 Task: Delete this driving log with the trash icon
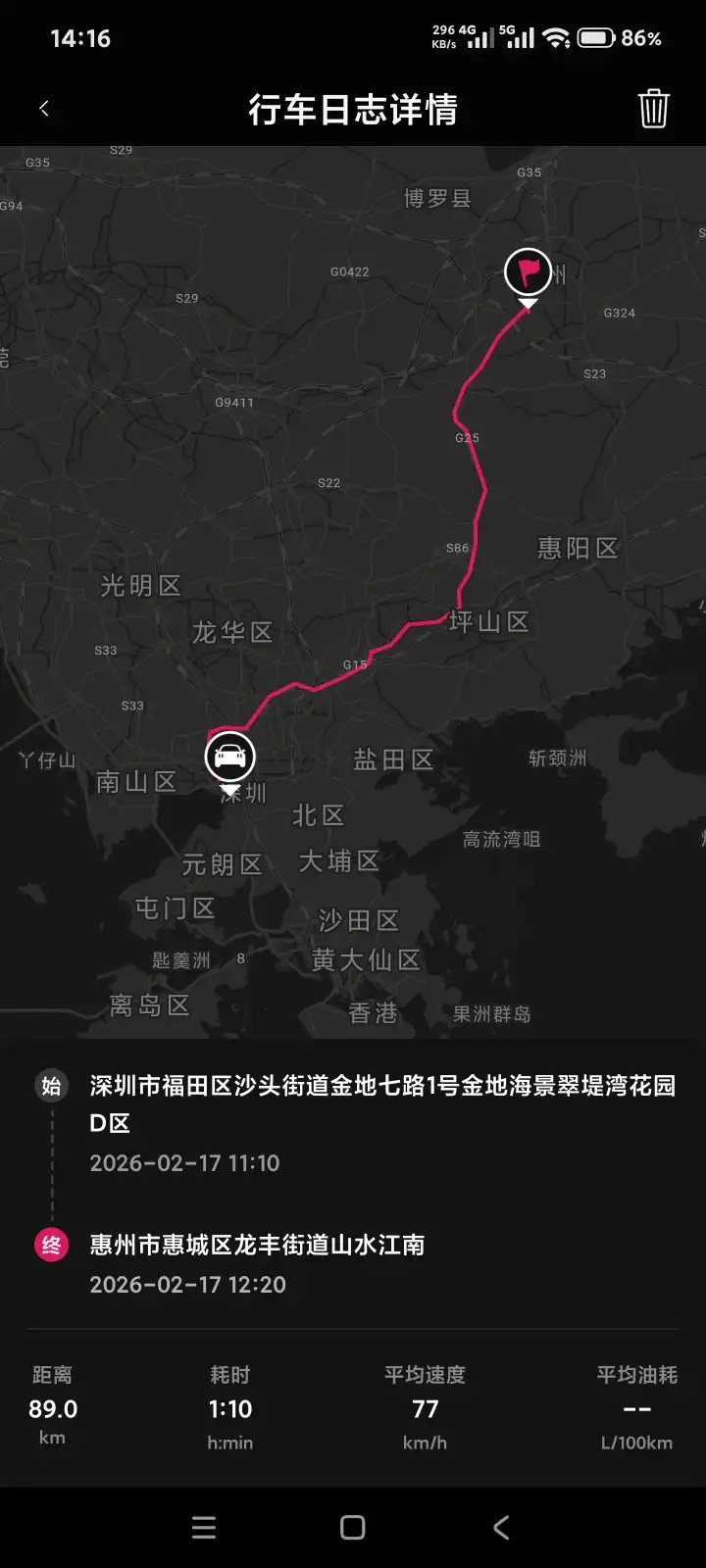pyautogui.click(x=653, y=109)
